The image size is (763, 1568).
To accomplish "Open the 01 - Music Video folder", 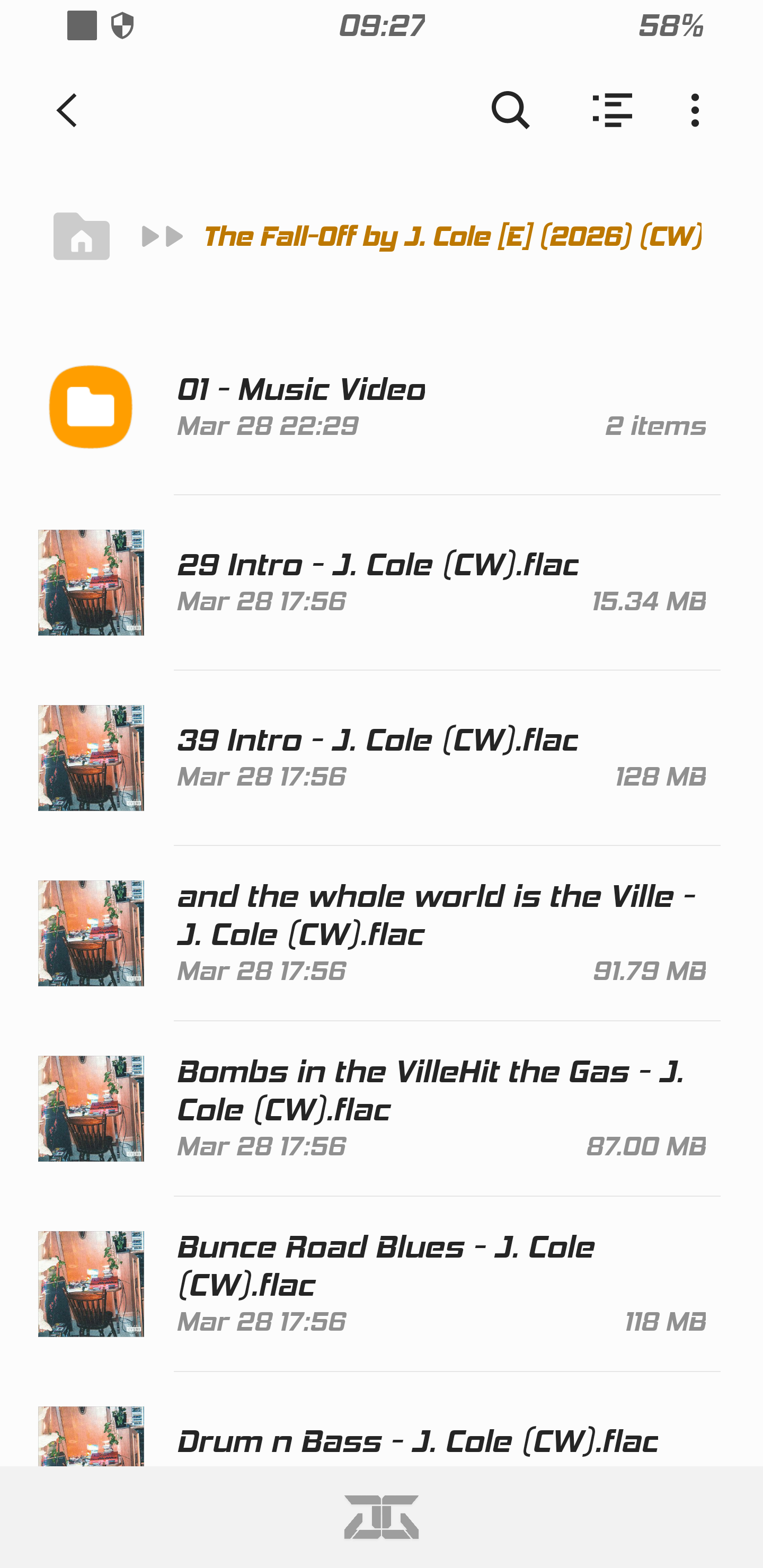I will point(379,407).
